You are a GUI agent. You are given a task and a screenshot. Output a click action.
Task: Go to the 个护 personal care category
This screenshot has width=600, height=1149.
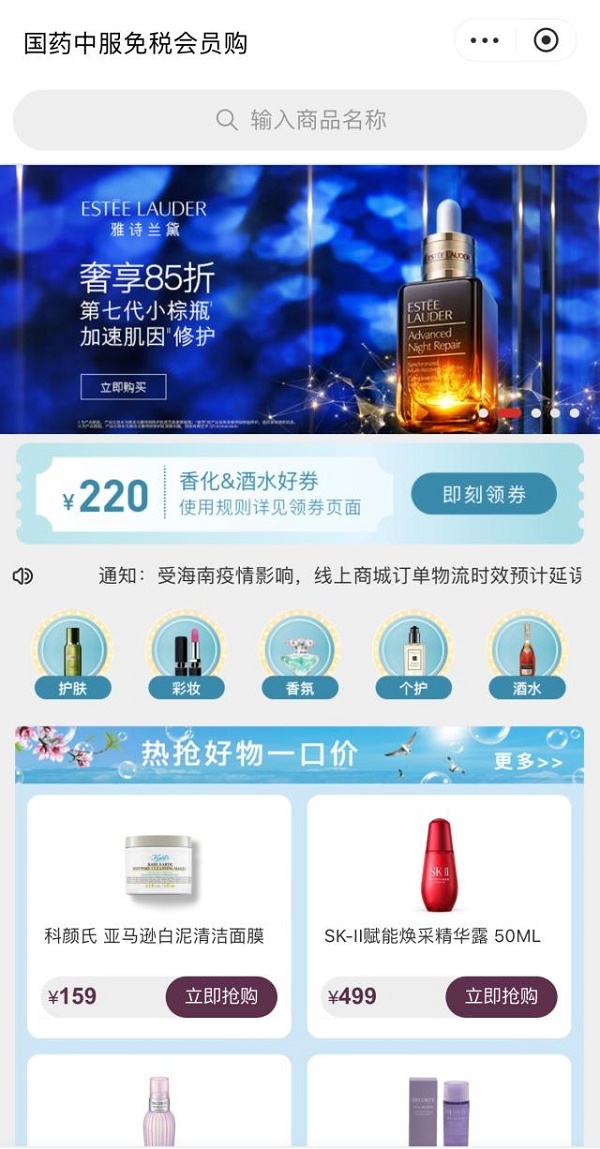[413, 655]
